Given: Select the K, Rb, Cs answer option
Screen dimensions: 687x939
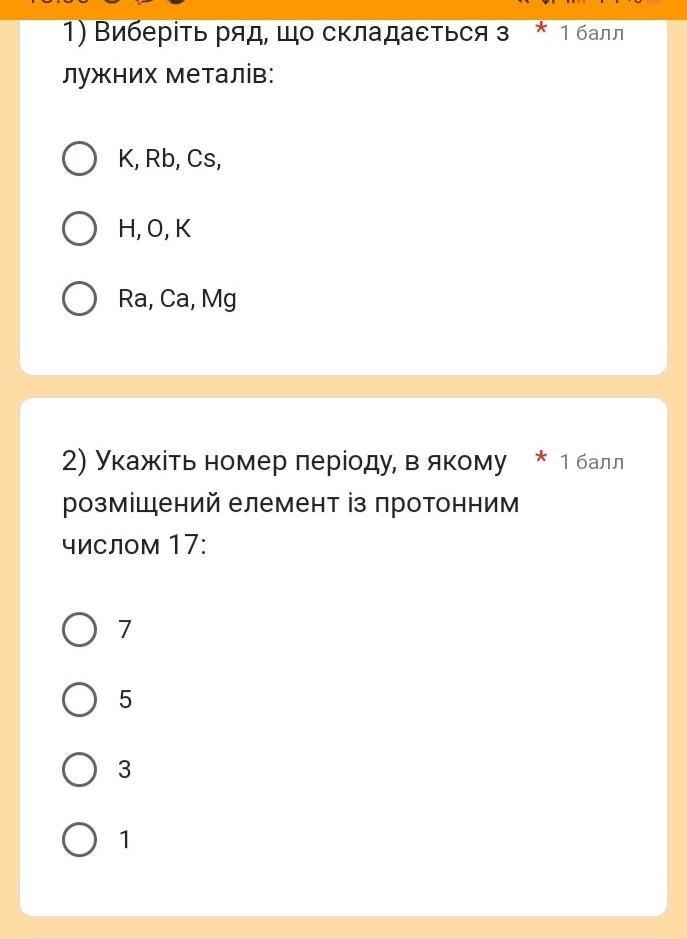Looking at the screenshot, I should coord(80,159).
